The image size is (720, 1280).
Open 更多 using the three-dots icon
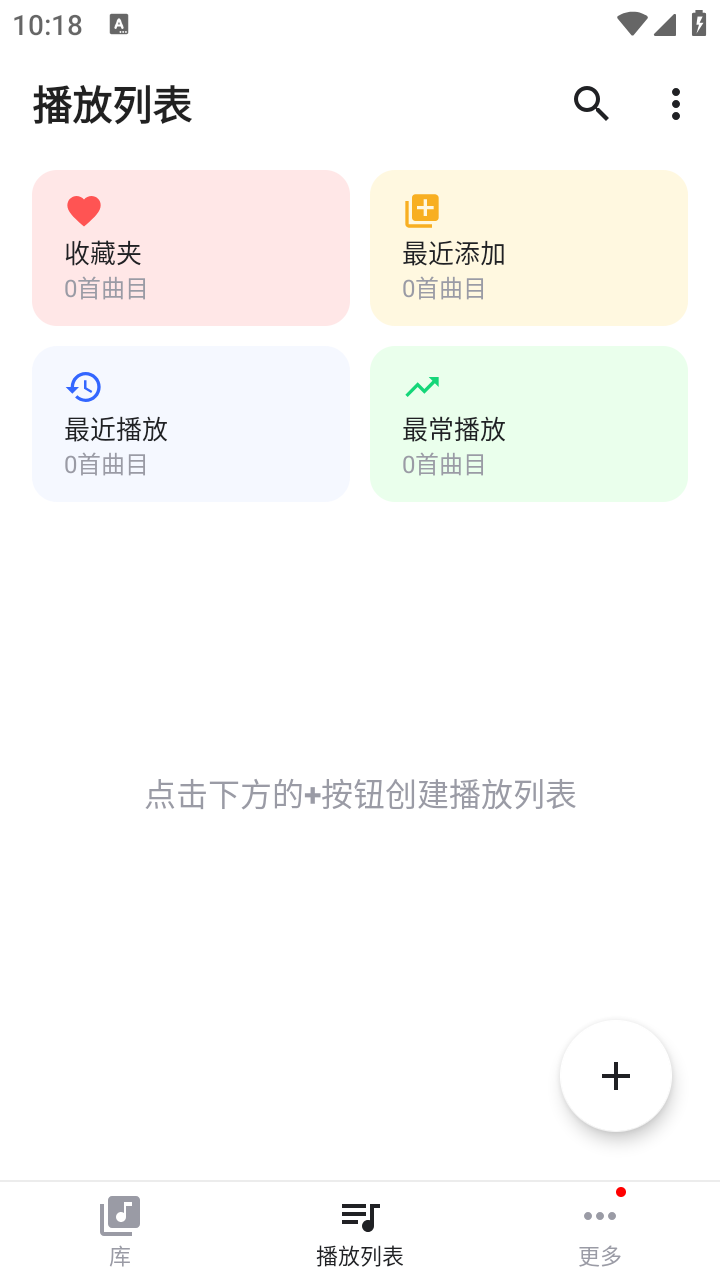click(599, 1216)
